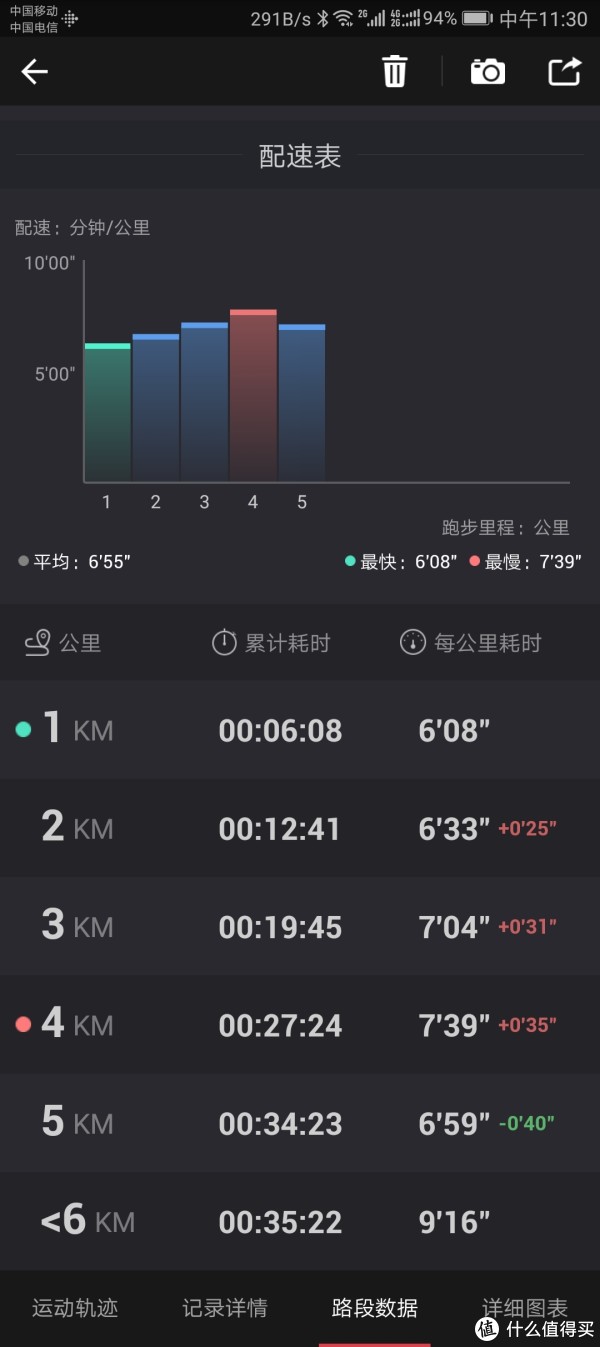This screenshot has height=1347, width=600.
Task: Share this run via the share icon
Action: [x=565, y=71]
